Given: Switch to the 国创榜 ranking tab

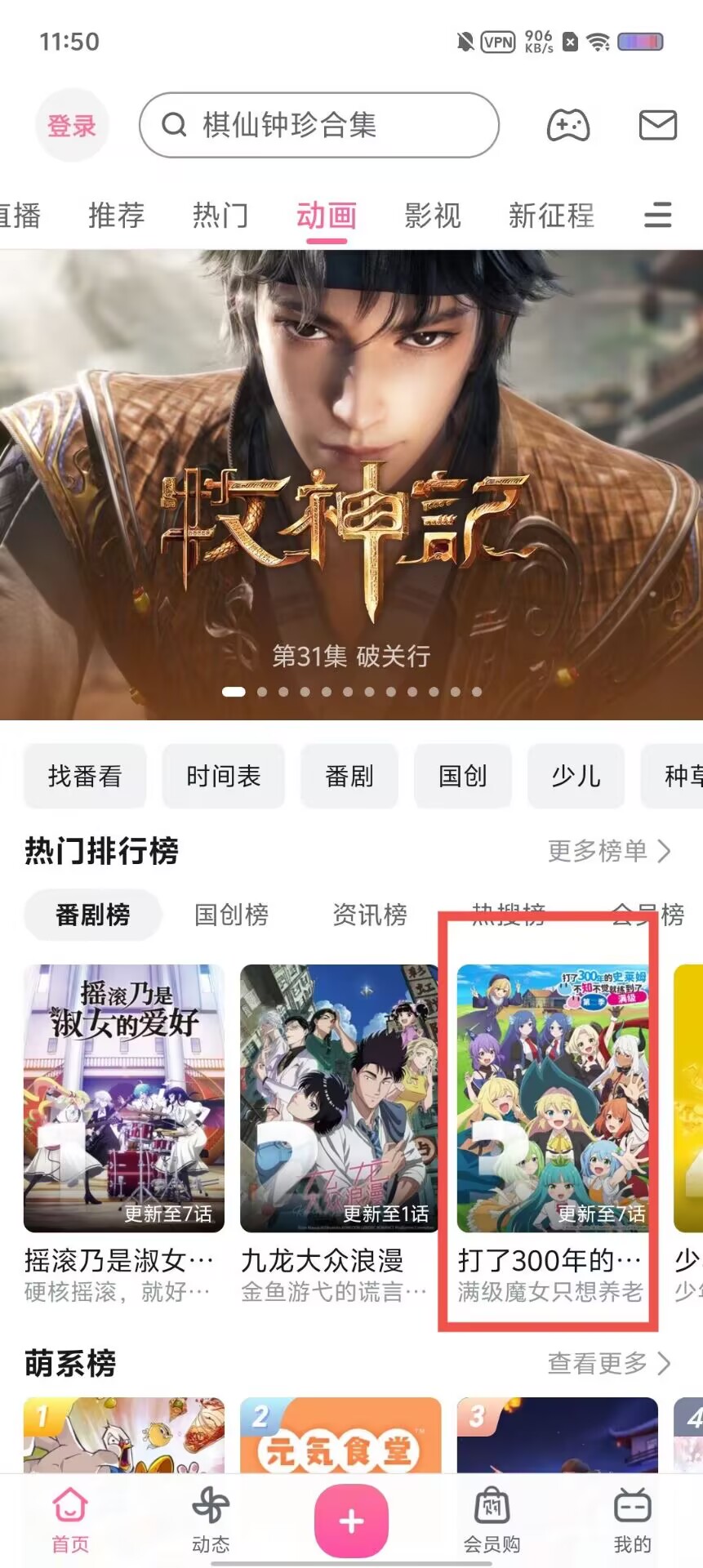Looking at the screenshot, I should [231, 915].
